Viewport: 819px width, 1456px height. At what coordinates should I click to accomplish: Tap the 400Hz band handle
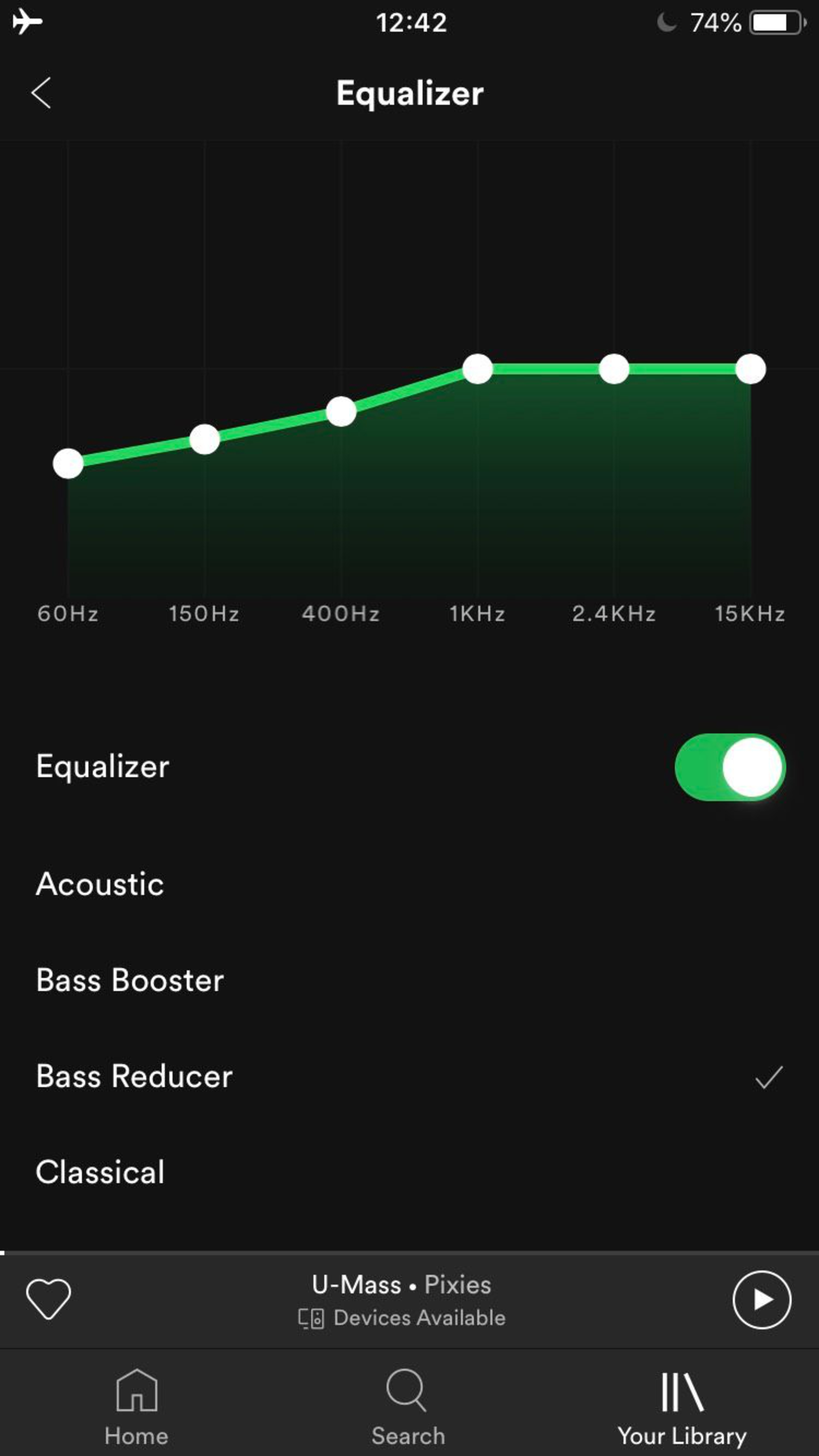pyautogui.click(x=341, y=411)
